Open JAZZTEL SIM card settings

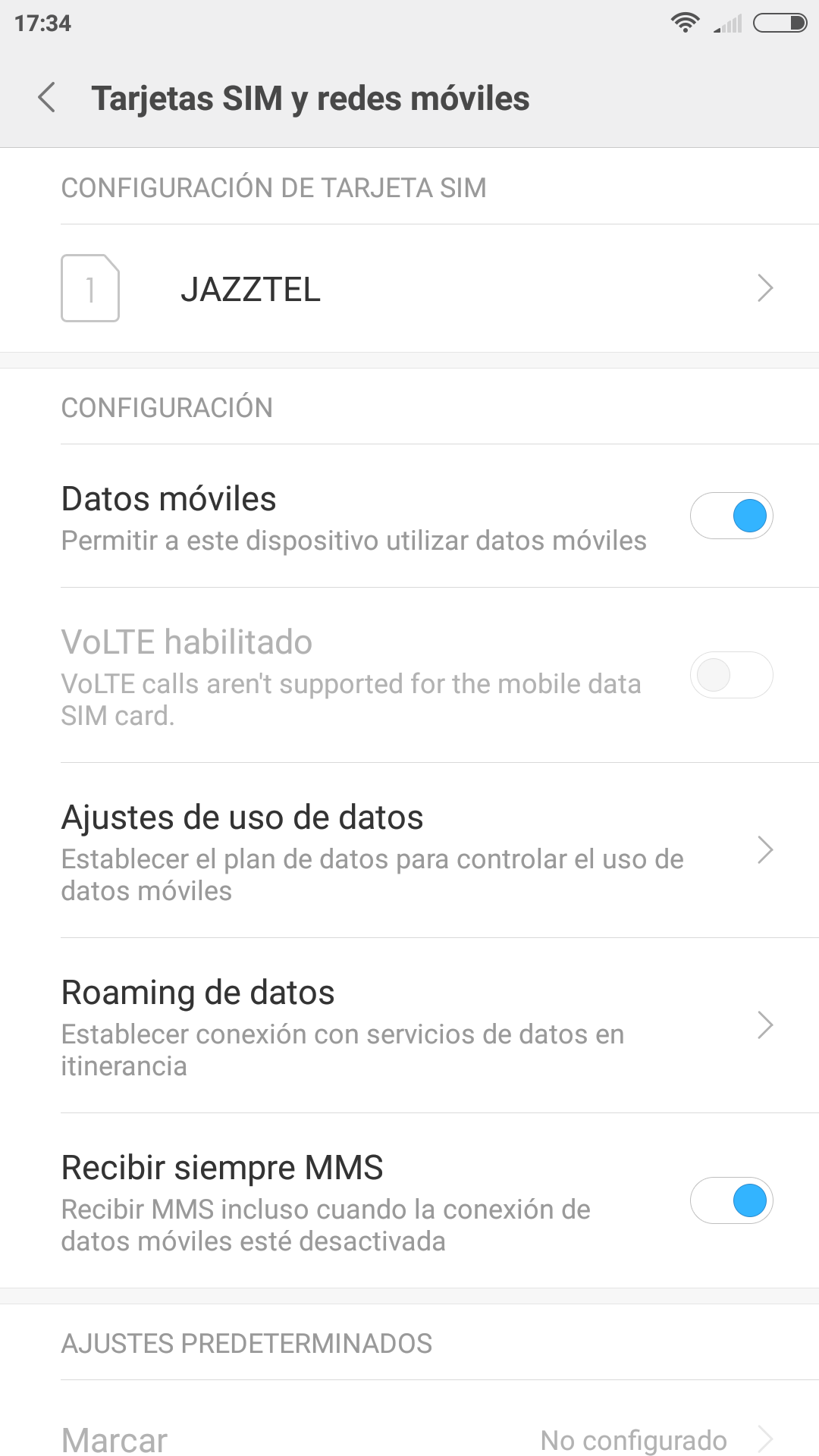(x=409, y=288)
